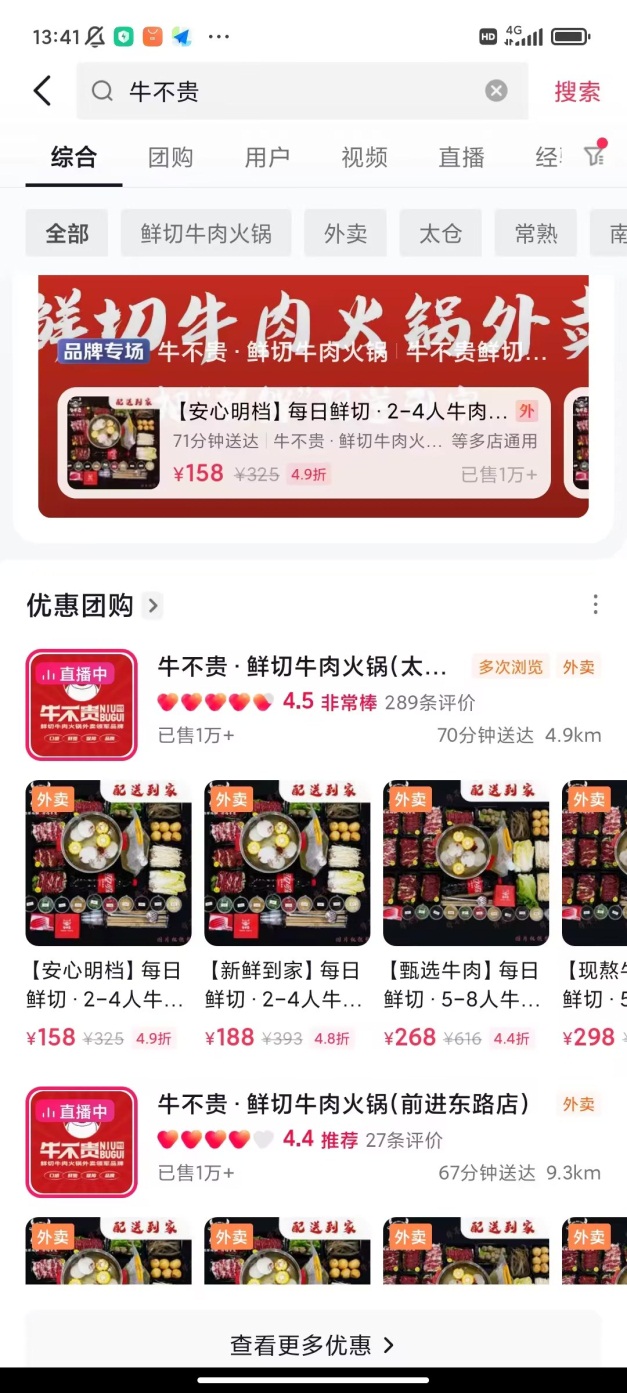This screenshot has width=627, height=1393.
Task: Clear the search text 牛不贵
Action: click(496, 91)
